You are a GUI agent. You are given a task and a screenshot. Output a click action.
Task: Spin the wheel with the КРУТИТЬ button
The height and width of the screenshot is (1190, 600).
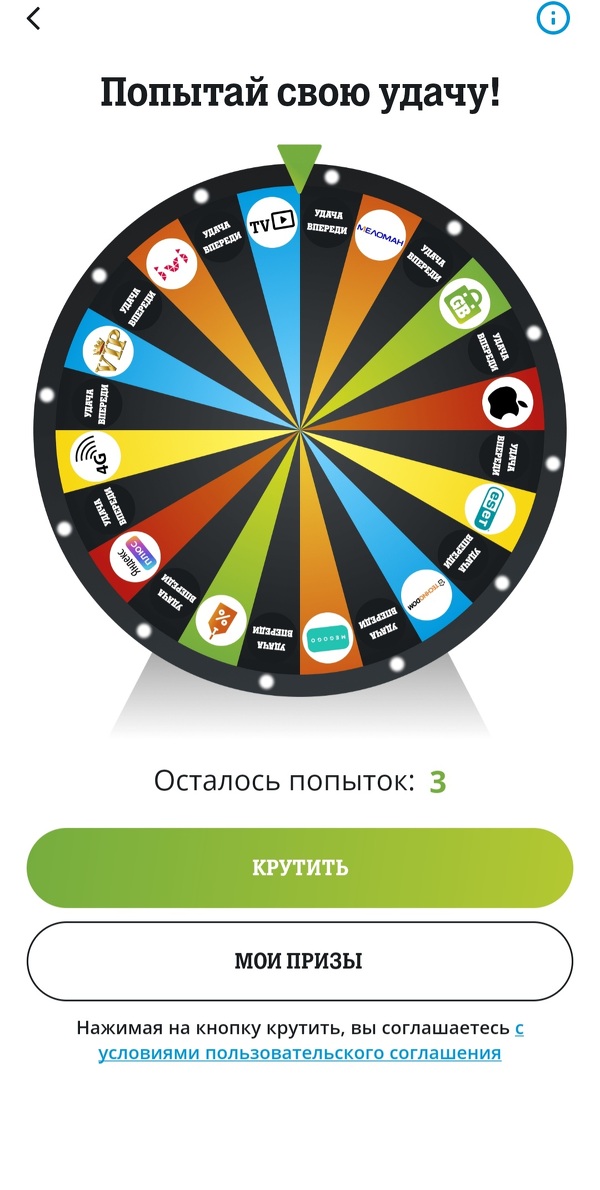pyautogui.click(x=300, y=867)
